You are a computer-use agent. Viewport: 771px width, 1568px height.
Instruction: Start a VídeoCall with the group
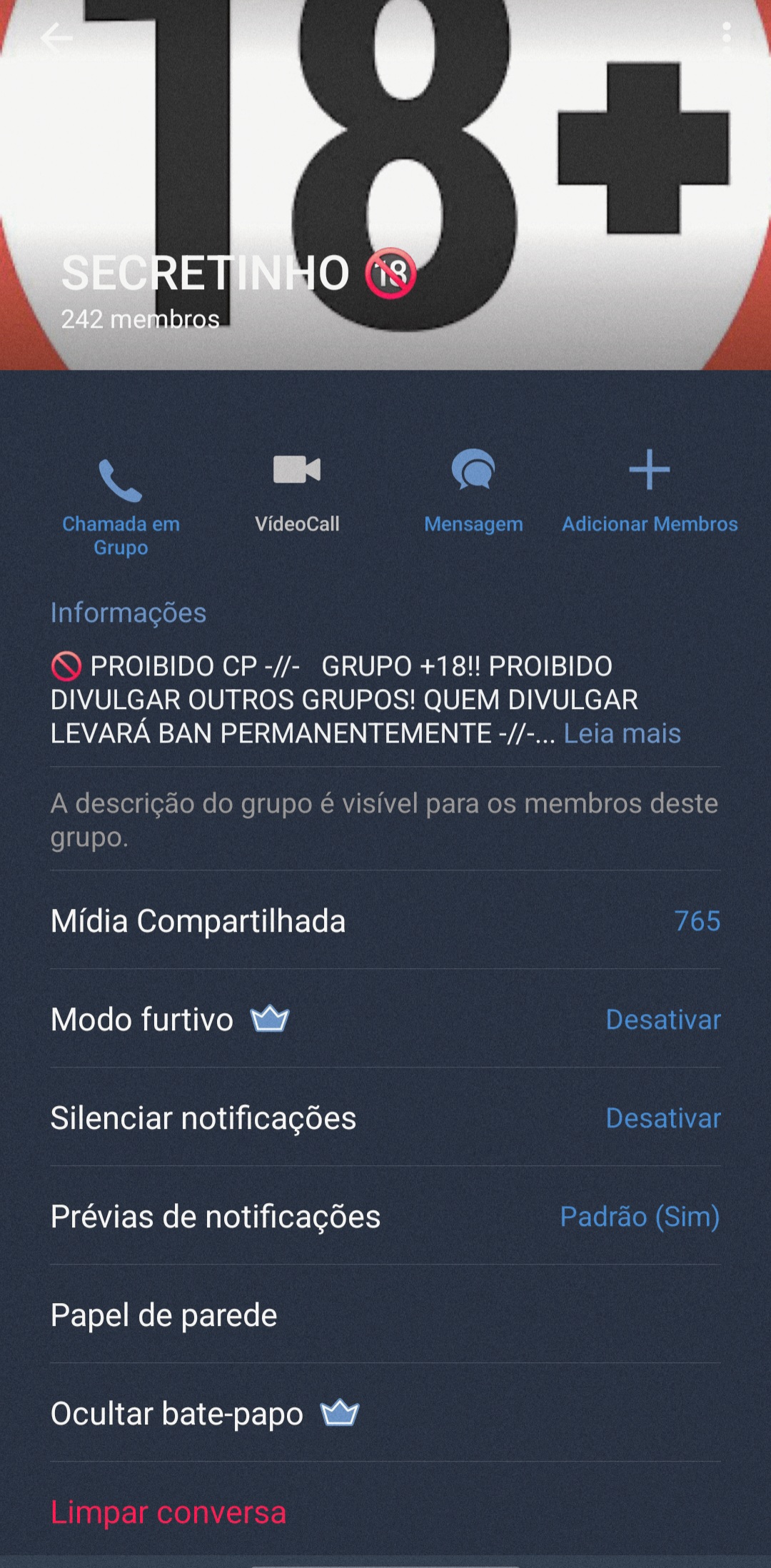(297, 493)
